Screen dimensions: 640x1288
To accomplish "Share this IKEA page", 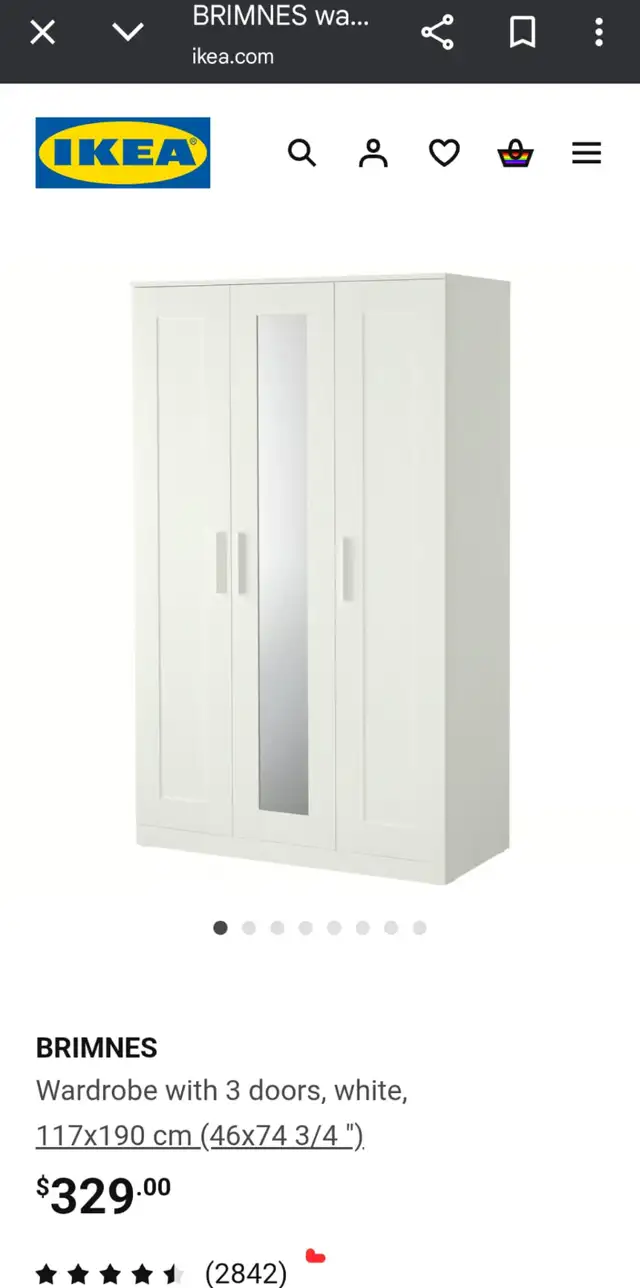I will pyautogui.click(x=437, y=33).
